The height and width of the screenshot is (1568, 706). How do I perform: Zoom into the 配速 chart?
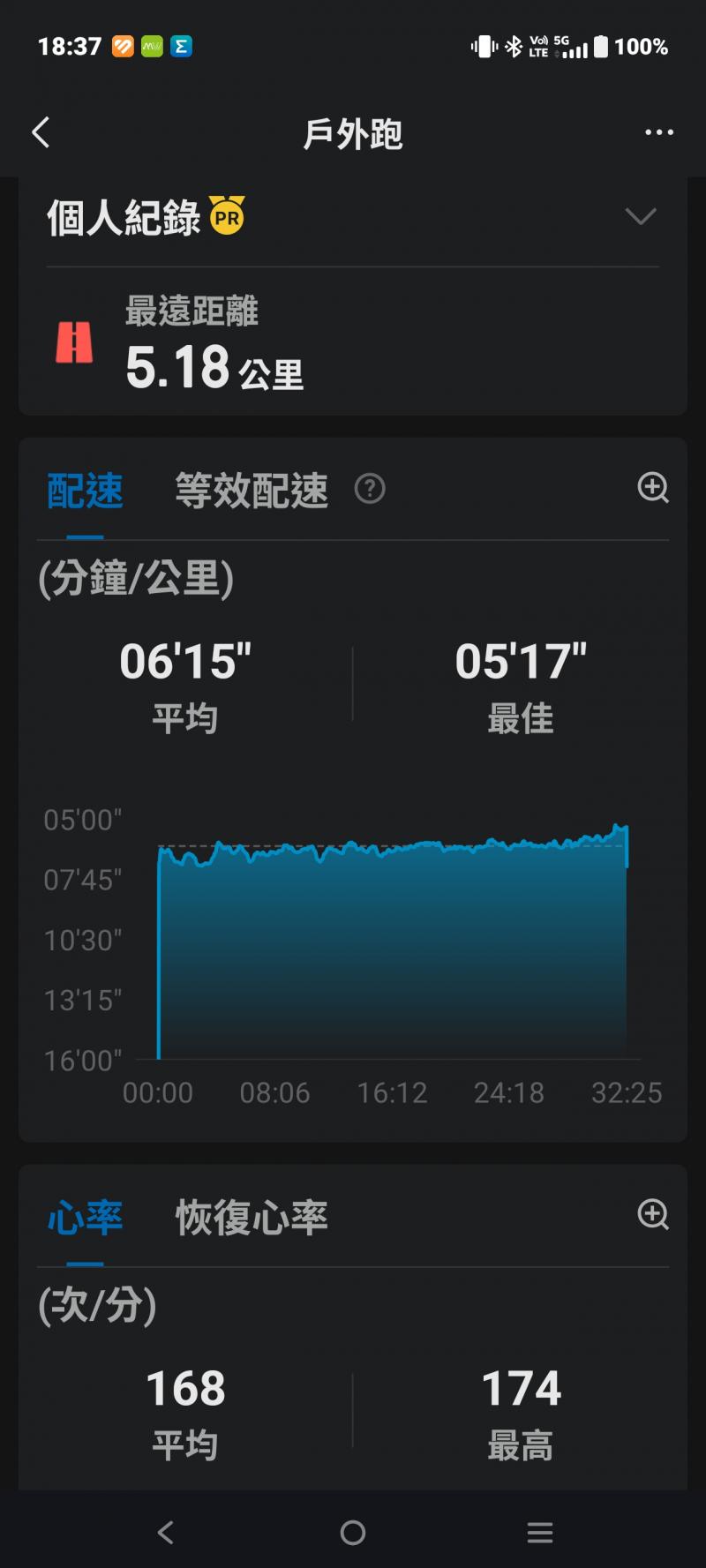tap(653, 487)
